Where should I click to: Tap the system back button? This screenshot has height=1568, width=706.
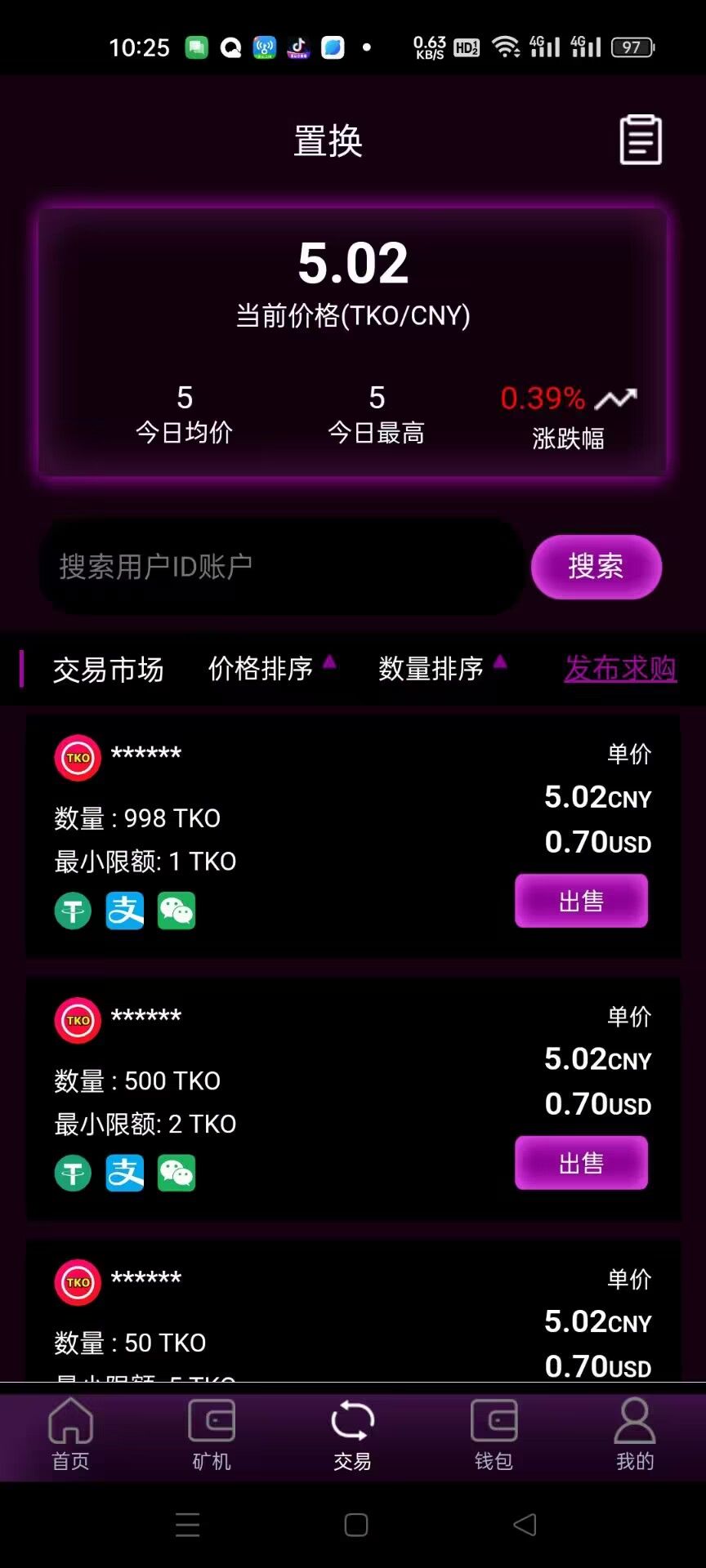pyautogui.click(x=524, y=1525)
